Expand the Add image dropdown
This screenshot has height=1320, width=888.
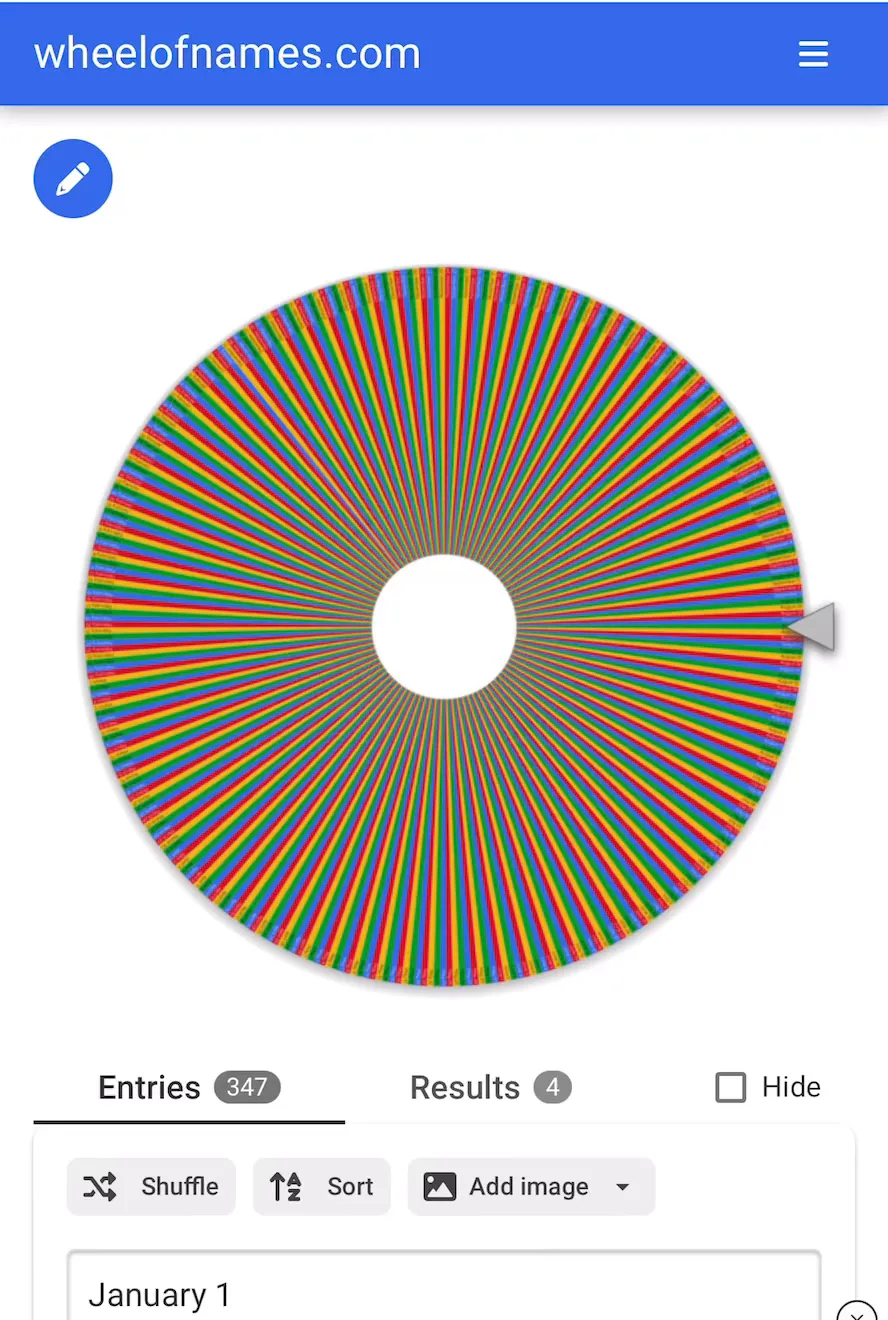click(x=622, y=1187)
